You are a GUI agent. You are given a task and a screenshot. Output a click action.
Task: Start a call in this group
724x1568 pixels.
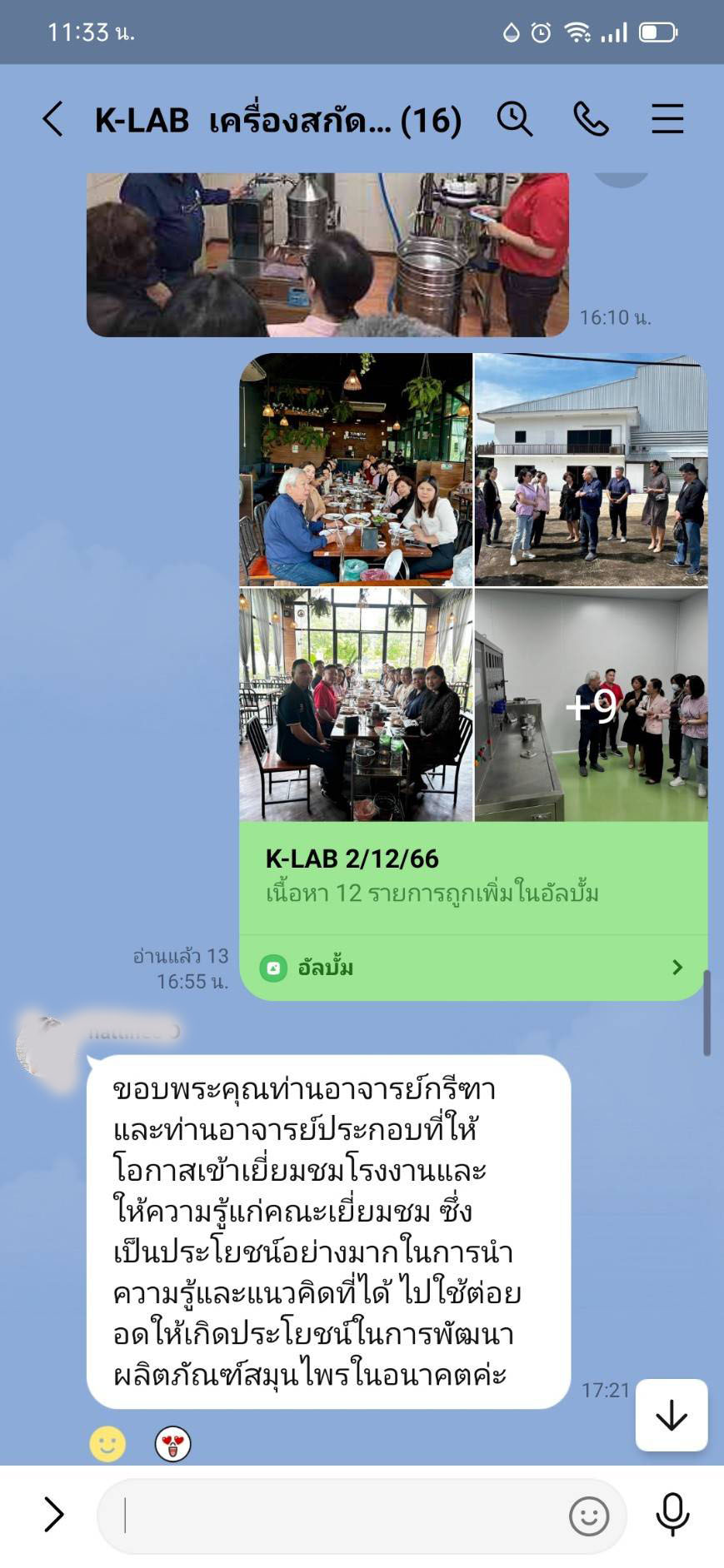pyautogui.click(x=591, y=119)
